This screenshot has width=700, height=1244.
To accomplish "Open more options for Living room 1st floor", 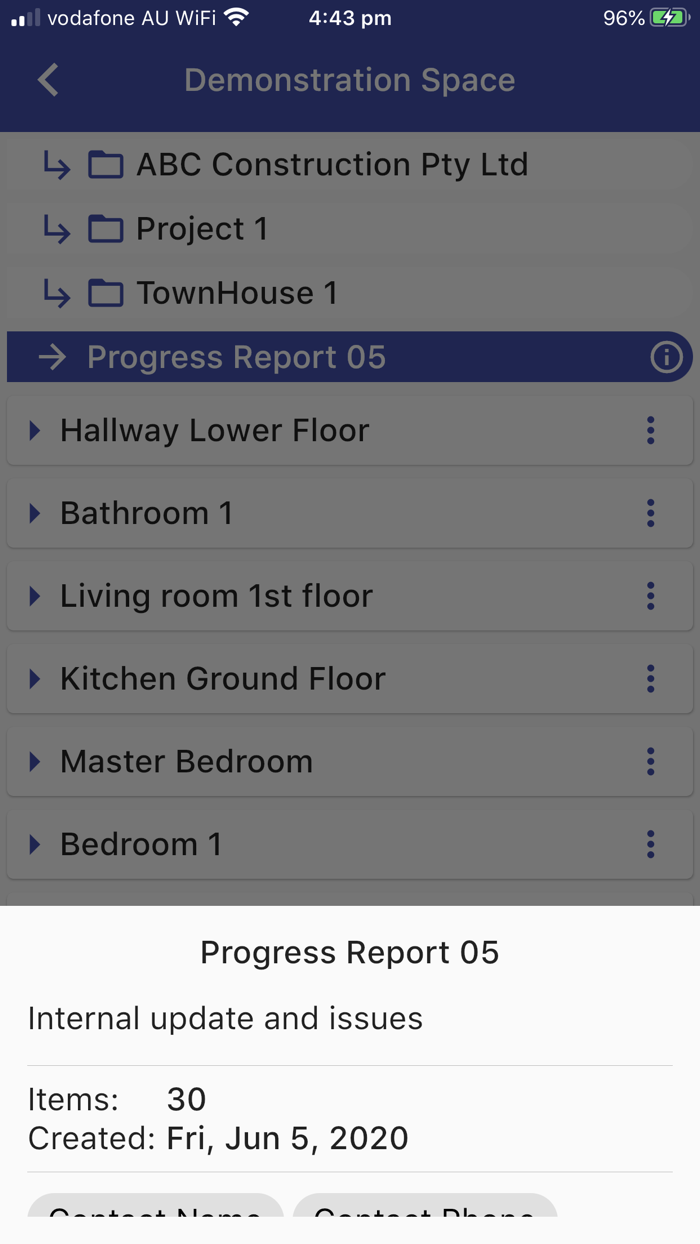I will [x=650, y=596].
